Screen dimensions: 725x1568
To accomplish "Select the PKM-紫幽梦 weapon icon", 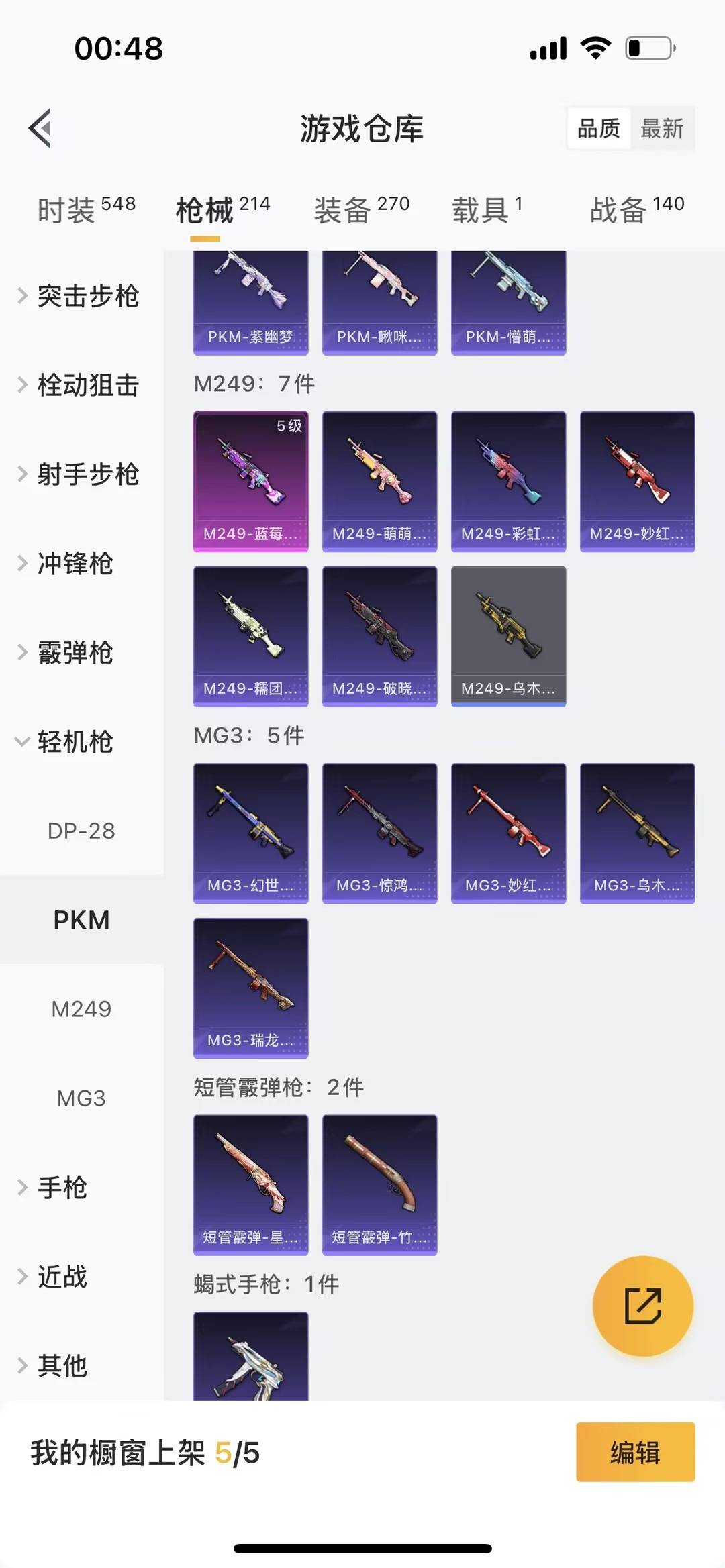I will [x=250, y=295].
